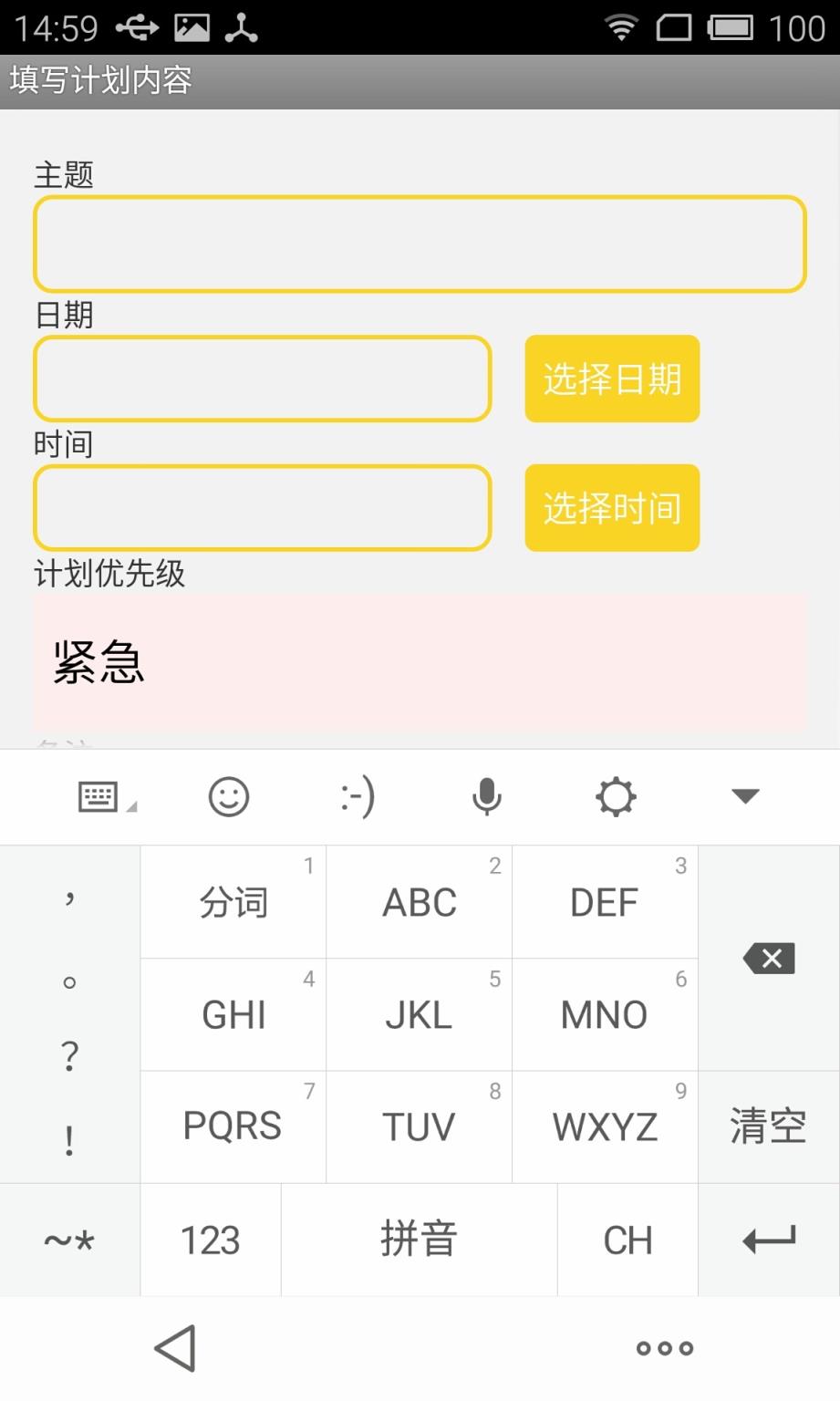Tap the 清空 clear key
The height and width of the screenshot is (1401, 840).
769,1126
